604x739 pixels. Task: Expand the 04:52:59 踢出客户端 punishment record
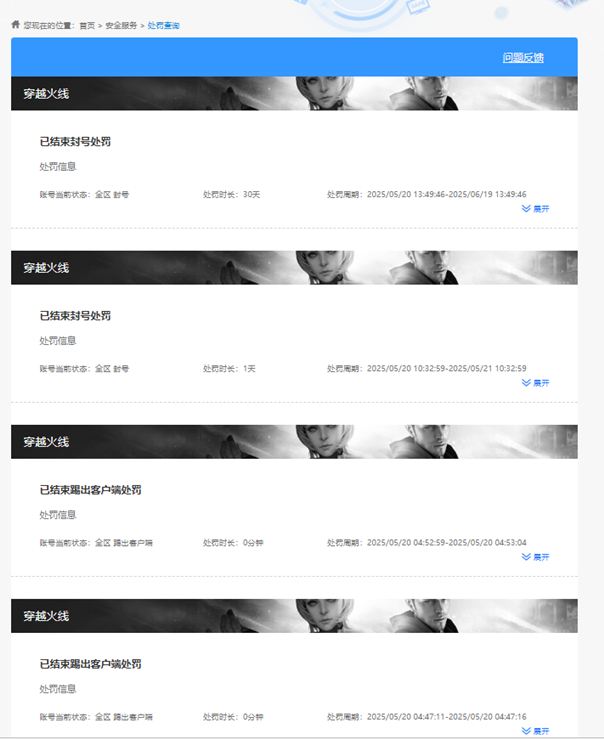coord(535,557)
